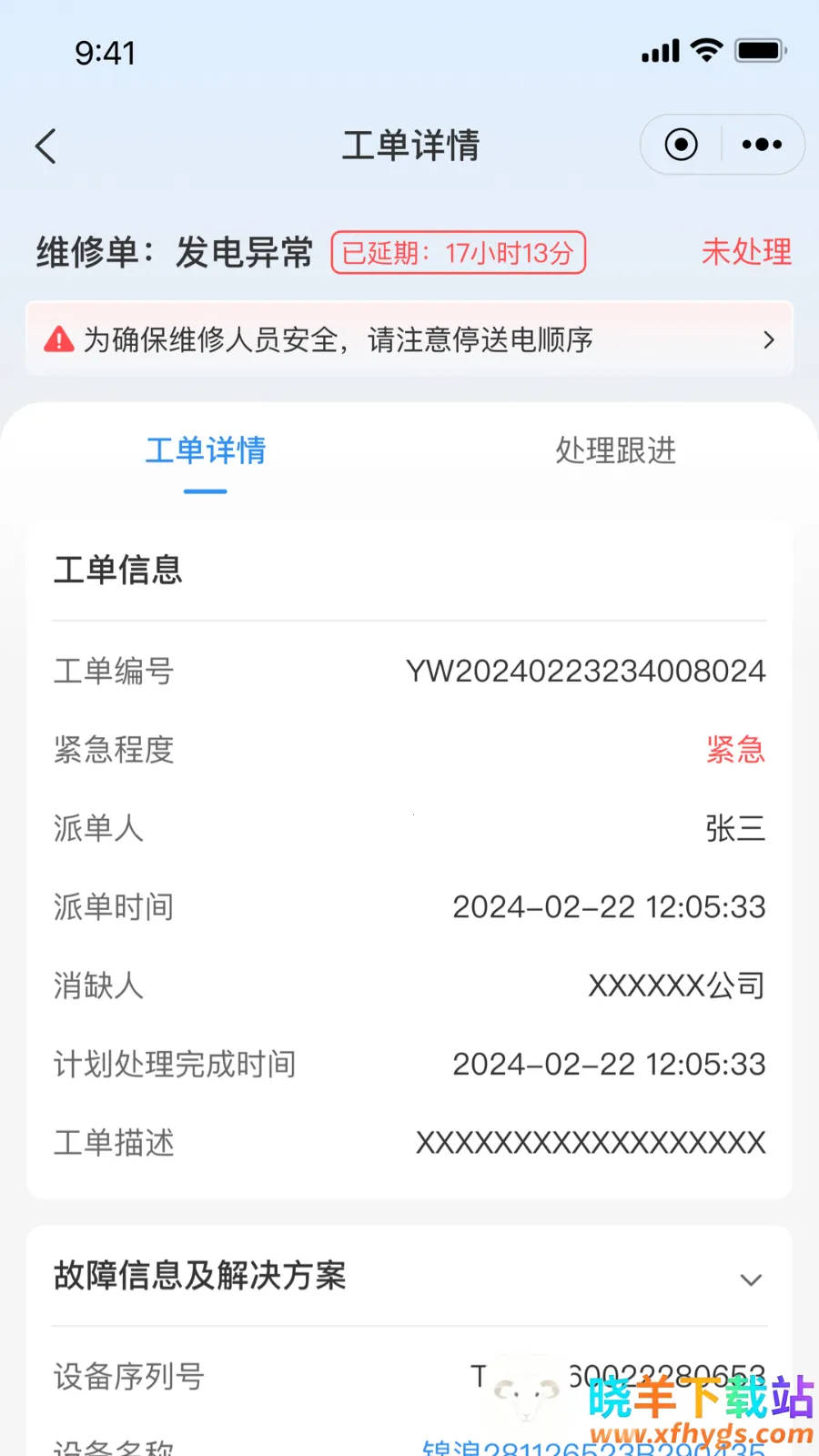
Task: Collapse the 故障信息及解决方案 section
Action: [751, 1279]
